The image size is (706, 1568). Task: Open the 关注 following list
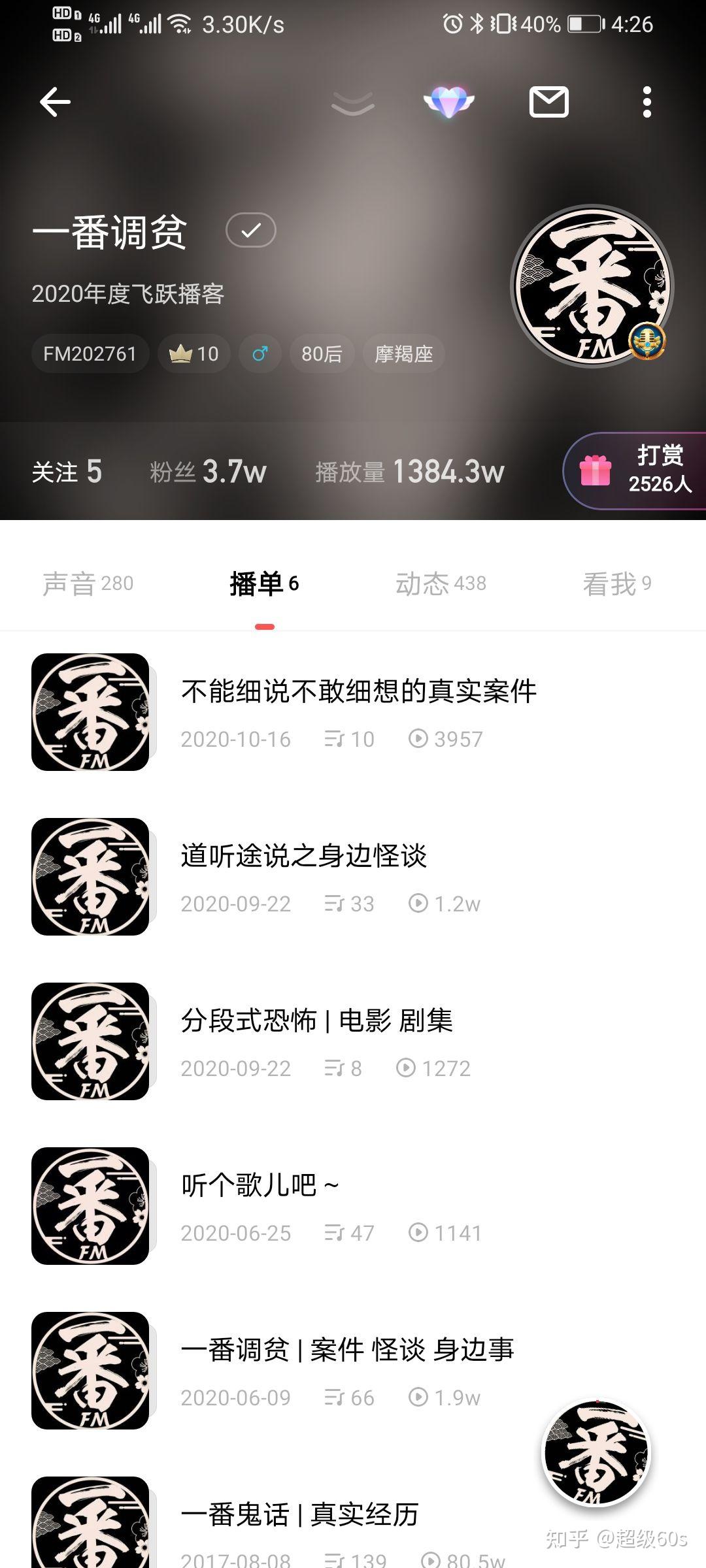(x=67, y=472)
